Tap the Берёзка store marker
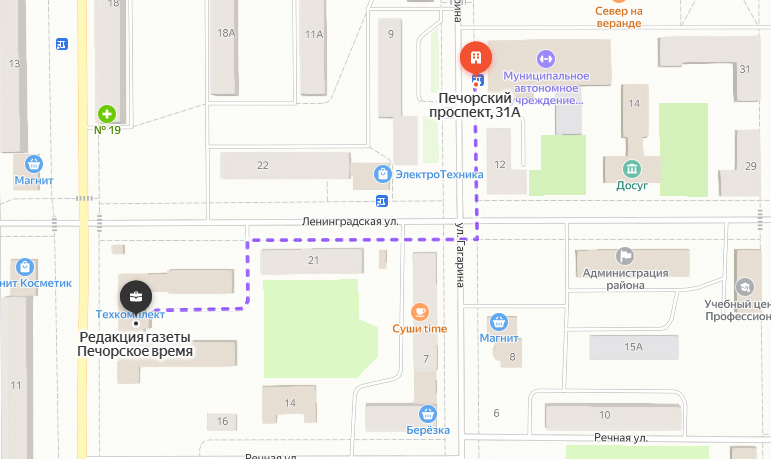 (x=428, y=414)
